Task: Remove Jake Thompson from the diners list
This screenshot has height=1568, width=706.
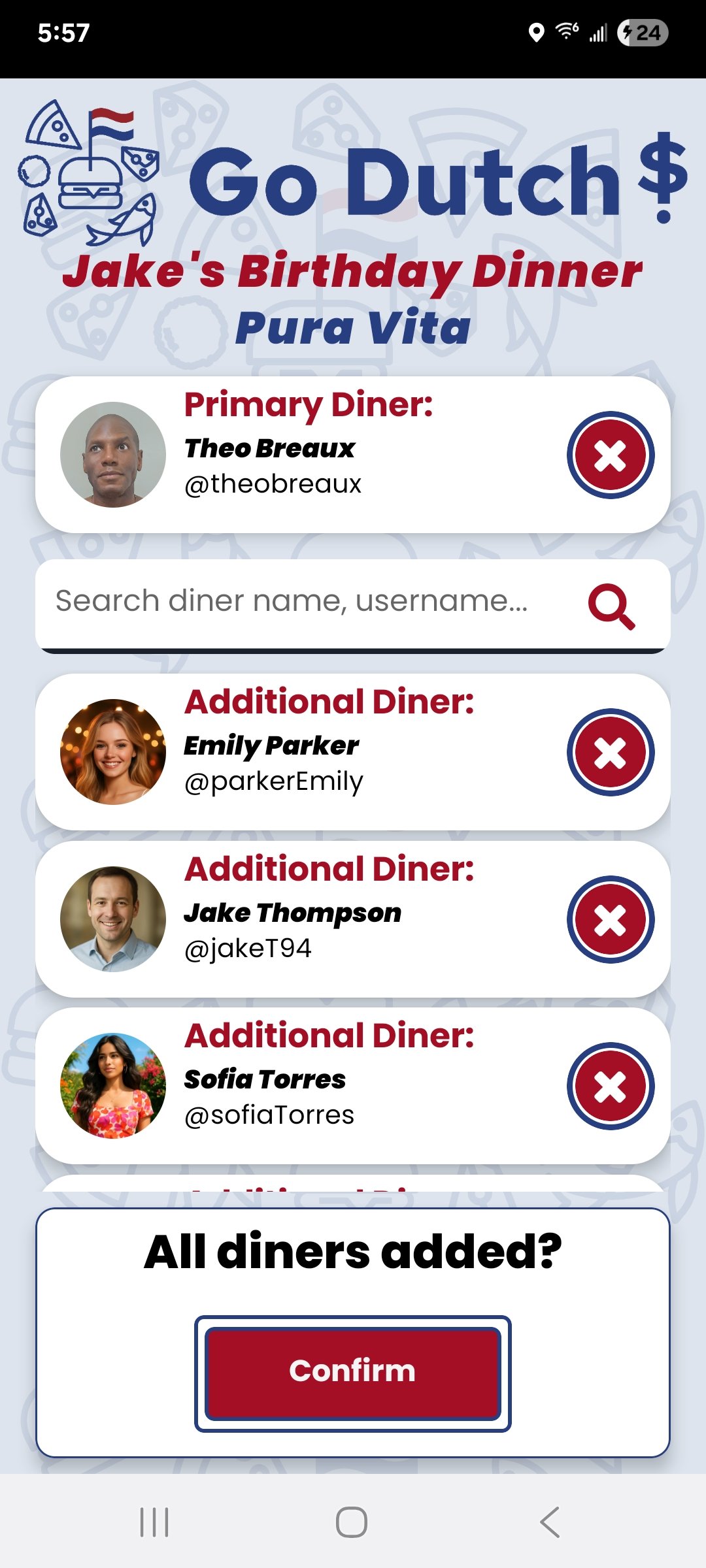Action: (x=609, y=919)
